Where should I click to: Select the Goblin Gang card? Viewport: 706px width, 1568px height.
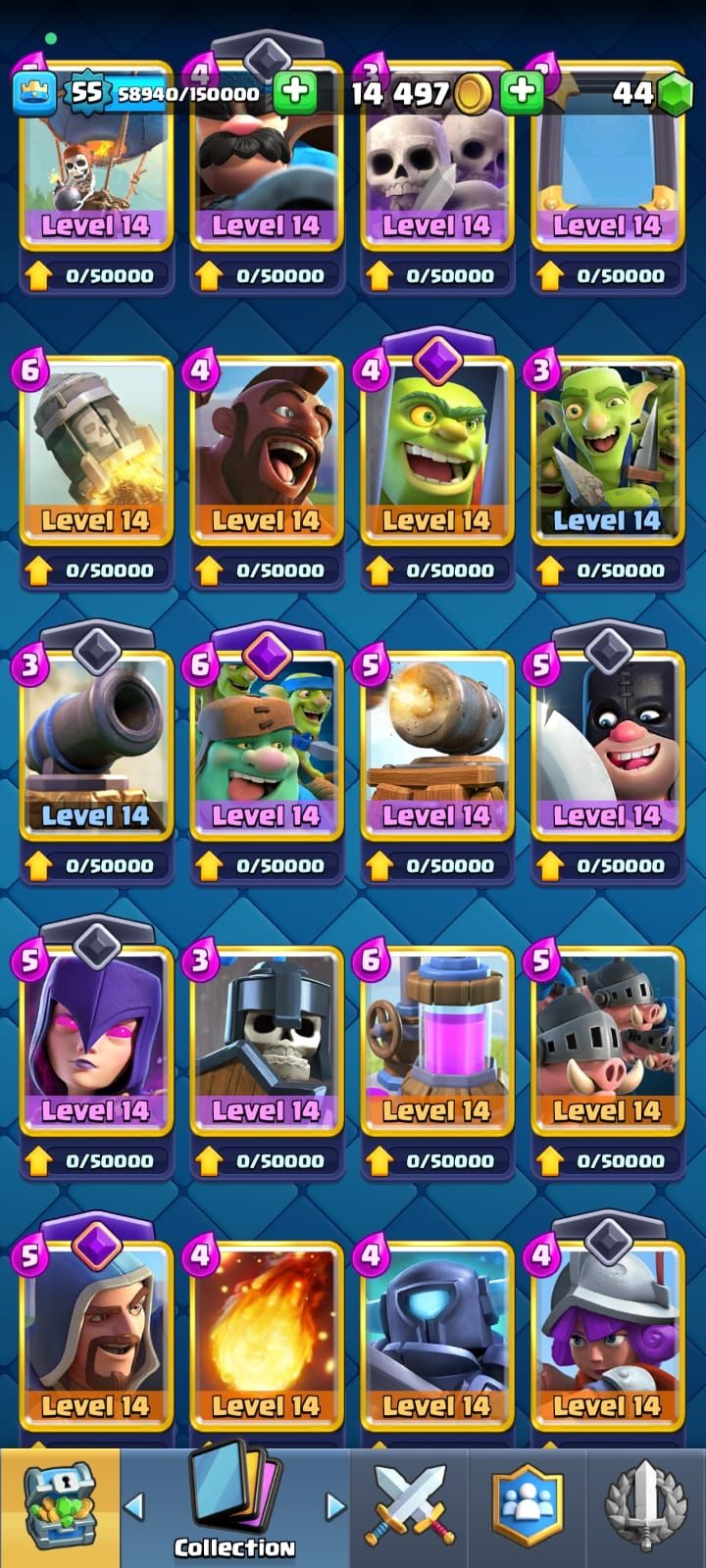[606, 451]
